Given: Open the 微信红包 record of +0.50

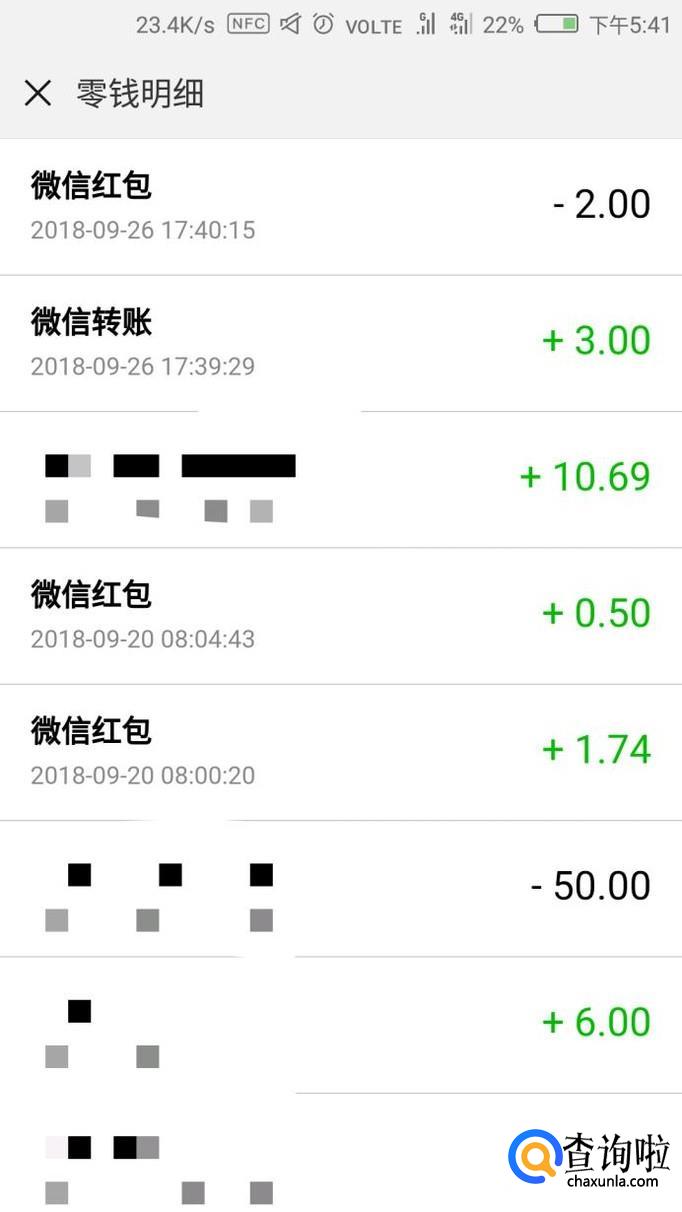Looking at the screenshot, I should 340,615.
